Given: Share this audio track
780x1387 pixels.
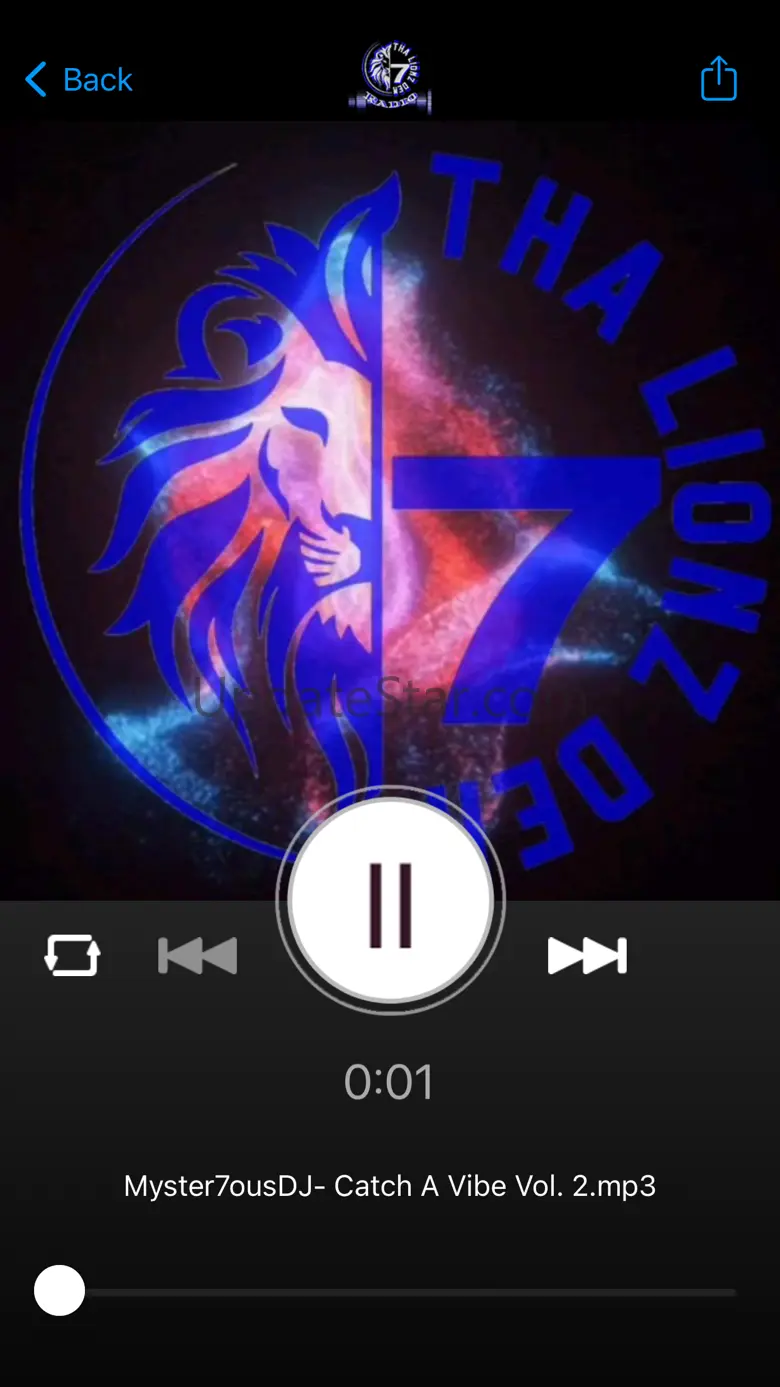Looking at the screenshot, I should 718,79.
